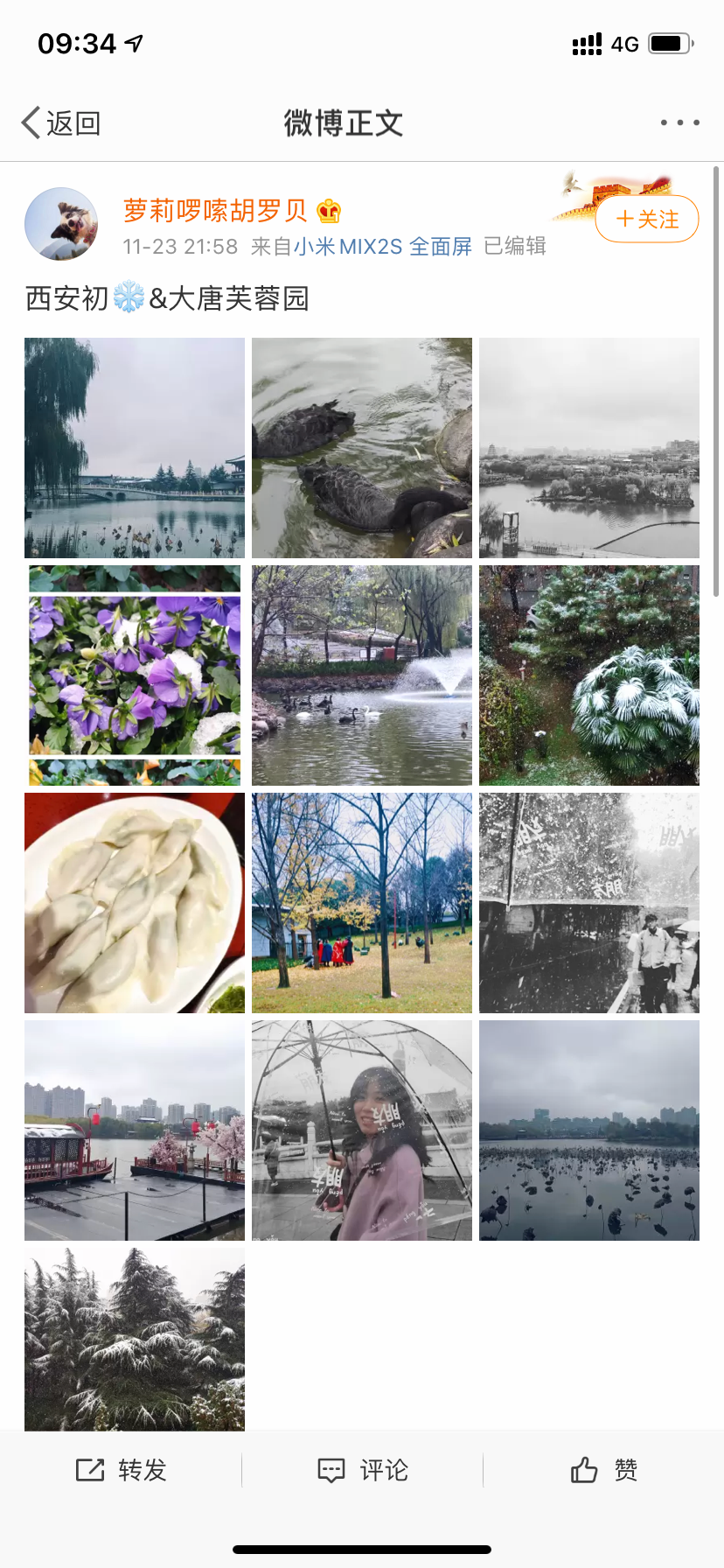This screenshot has width=724, height=1568.
Task: View the bare trees on lawn photo
Action: pyautogui.click(x=362, y=903)
